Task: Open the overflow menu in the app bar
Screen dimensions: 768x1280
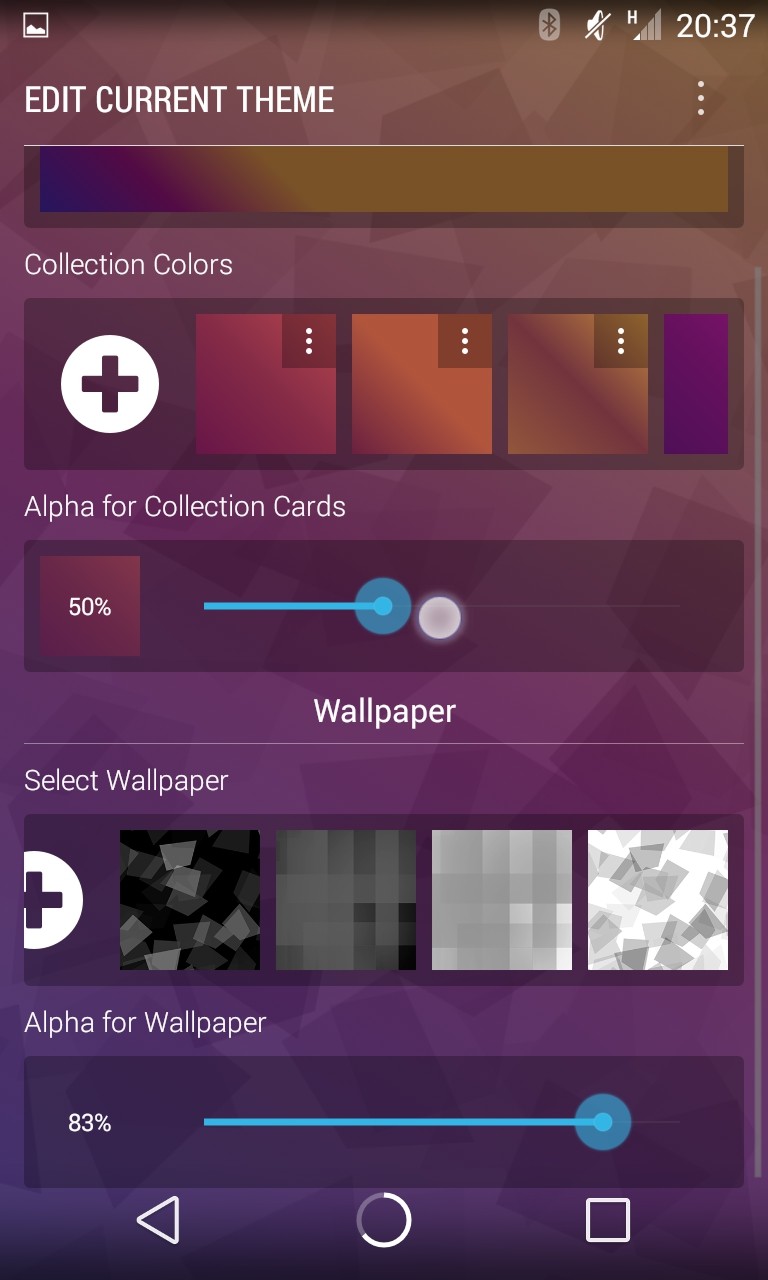Action: tap(700, 99)
